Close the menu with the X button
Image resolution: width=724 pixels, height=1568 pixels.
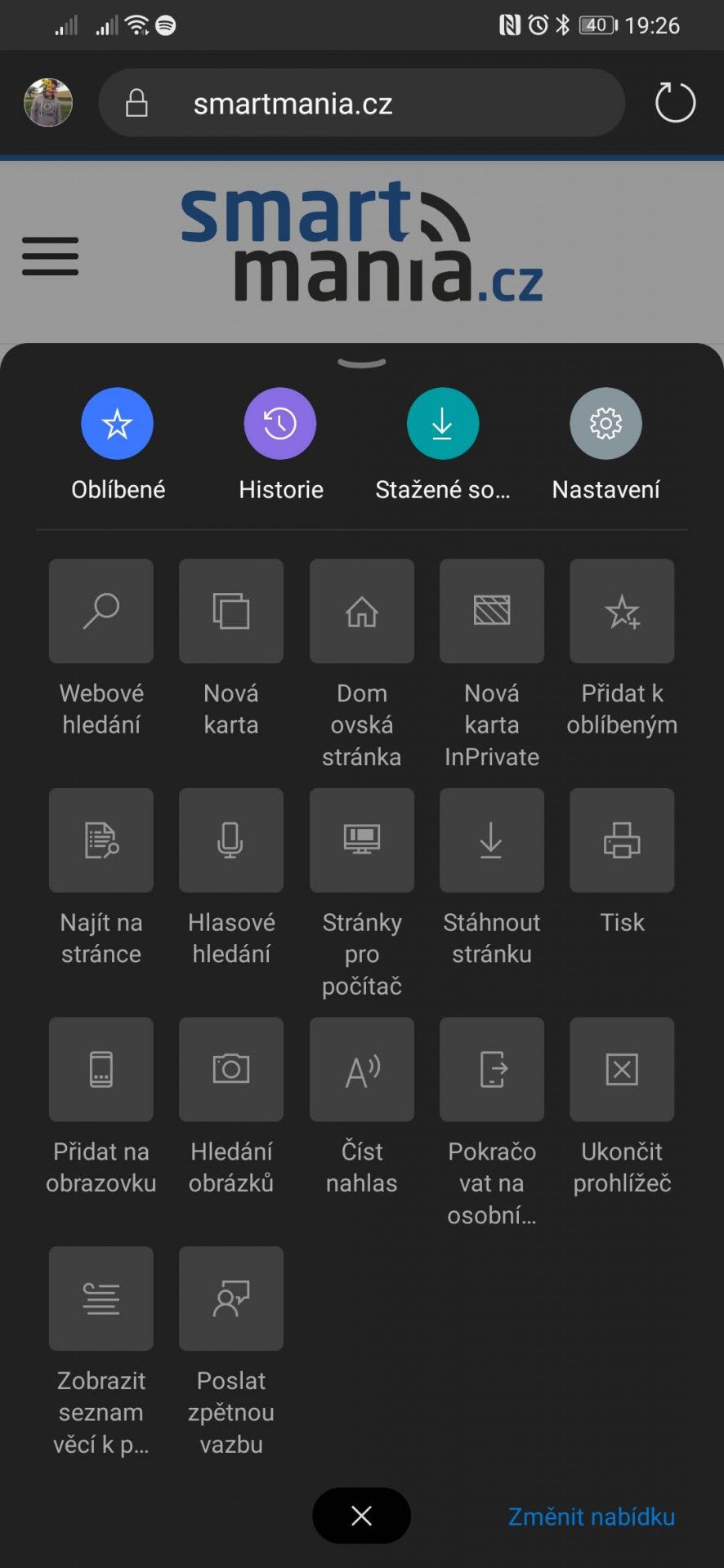coord(361,1516)
